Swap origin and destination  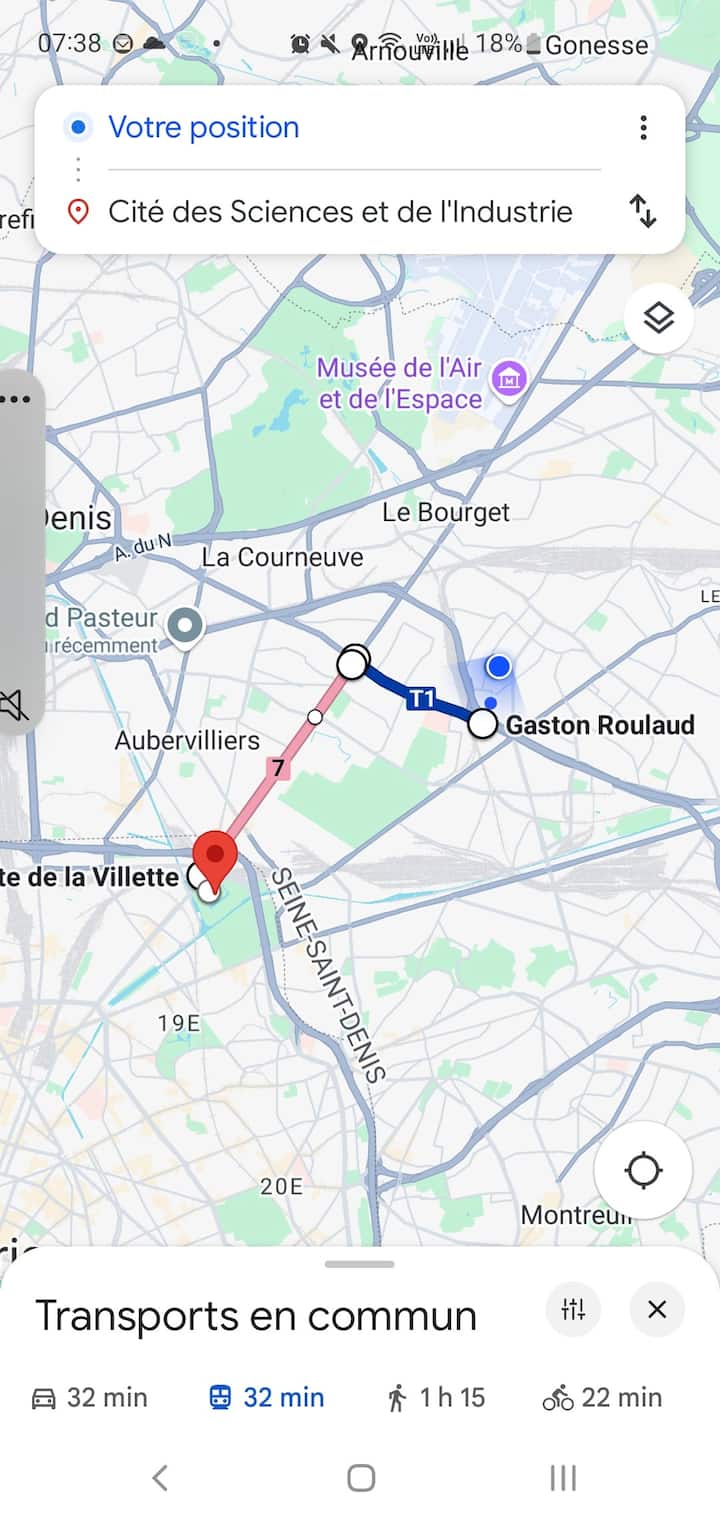point(643,211)
